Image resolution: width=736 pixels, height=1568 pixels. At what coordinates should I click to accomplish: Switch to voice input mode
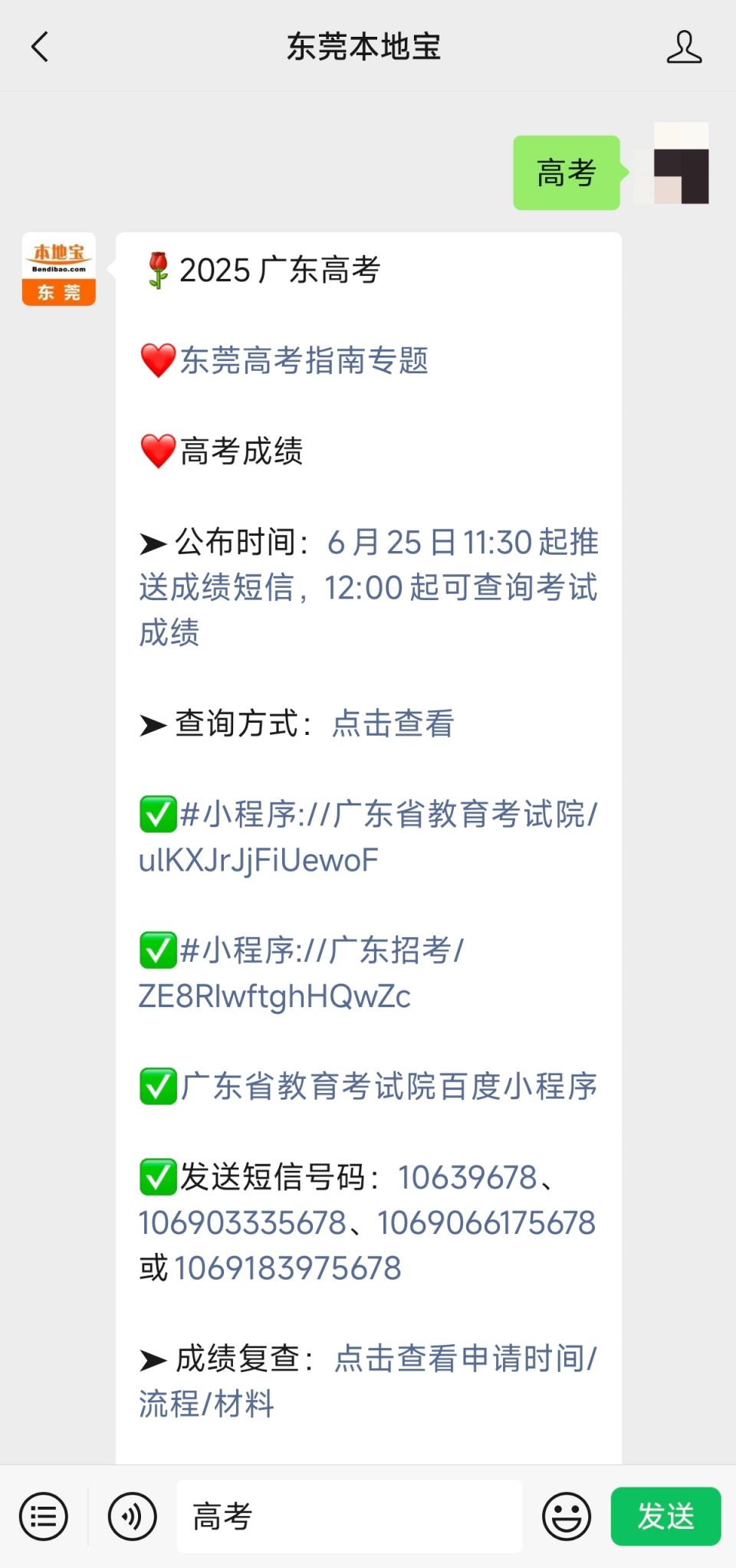(x=132, y=1516)
